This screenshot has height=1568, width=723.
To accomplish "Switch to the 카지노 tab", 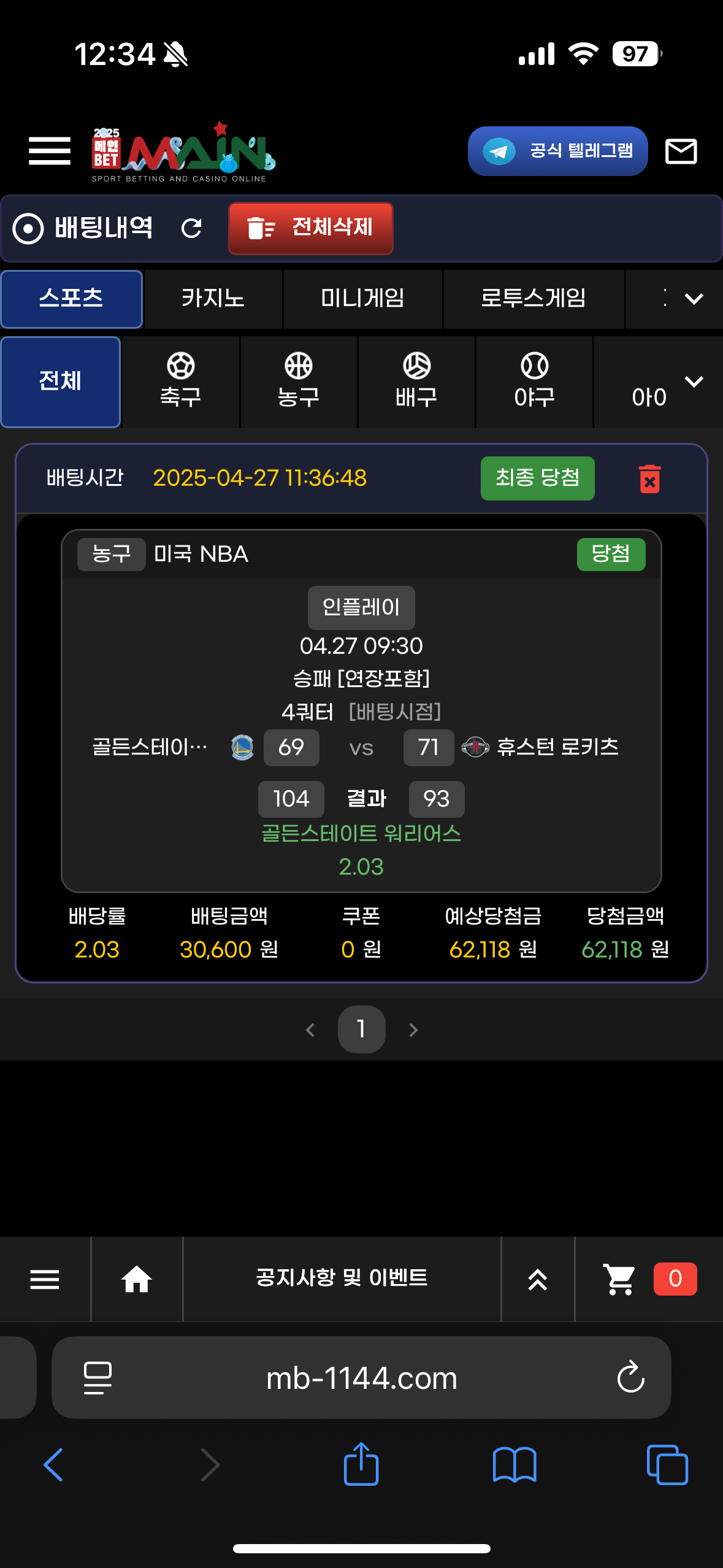I will click(213, 299).
